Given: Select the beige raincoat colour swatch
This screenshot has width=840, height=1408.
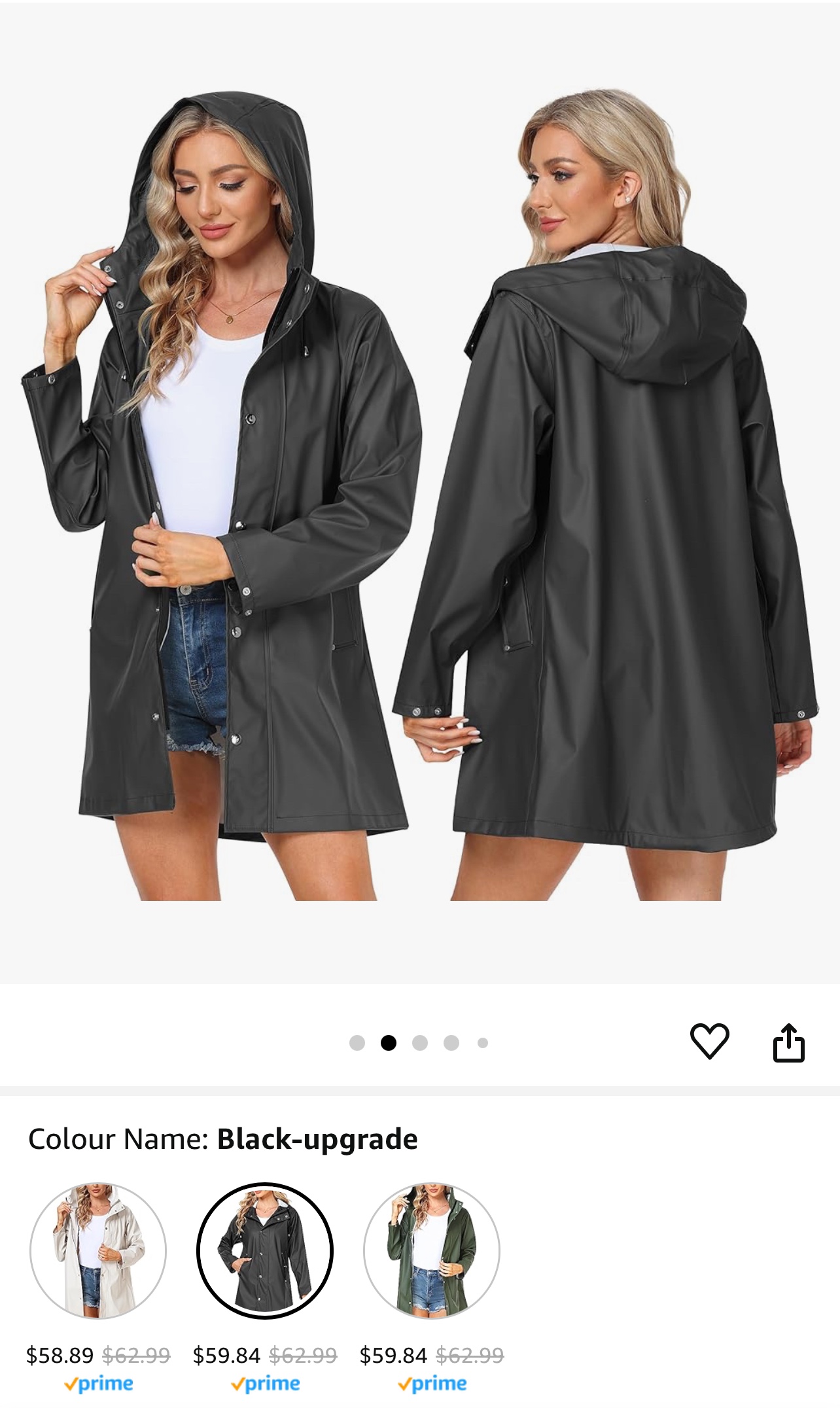Looking at the screenshot, I should [98, 1250].
